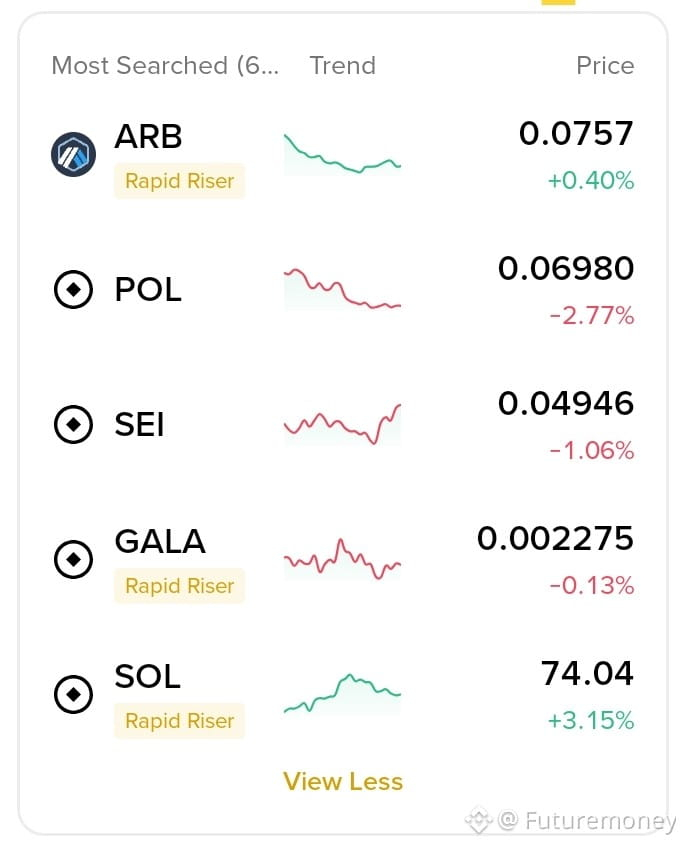
Task: Open the GALA coin row
Action: 343,560
